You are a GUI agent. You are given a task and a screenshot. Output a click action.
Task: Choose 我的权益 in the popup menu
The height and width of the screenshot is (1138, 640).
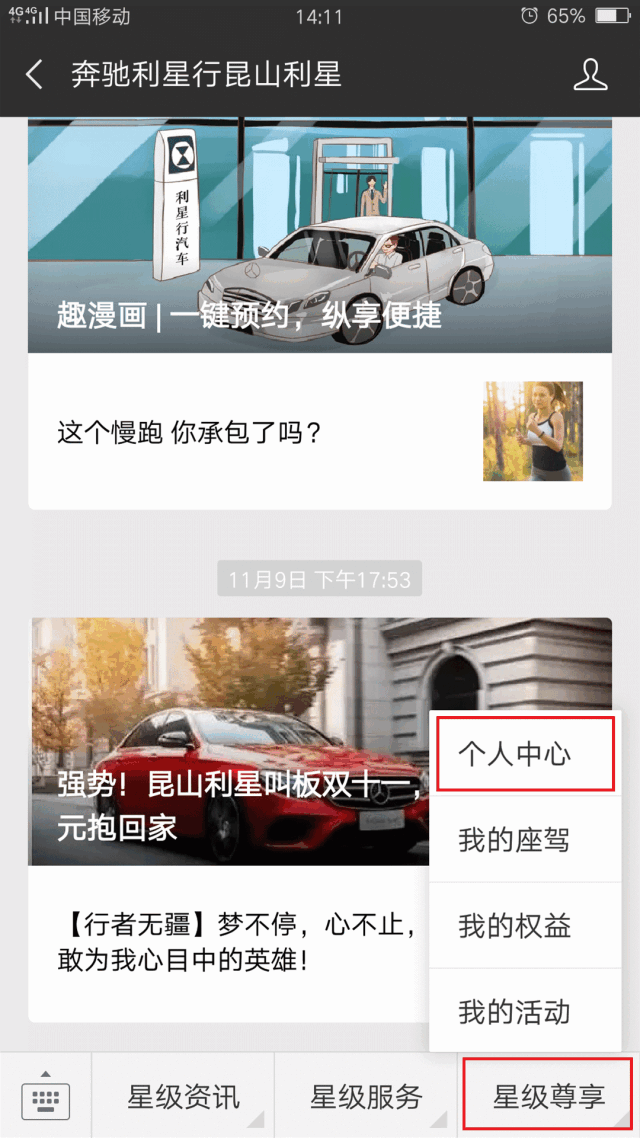pyautogui.click(x=524, y=926)
